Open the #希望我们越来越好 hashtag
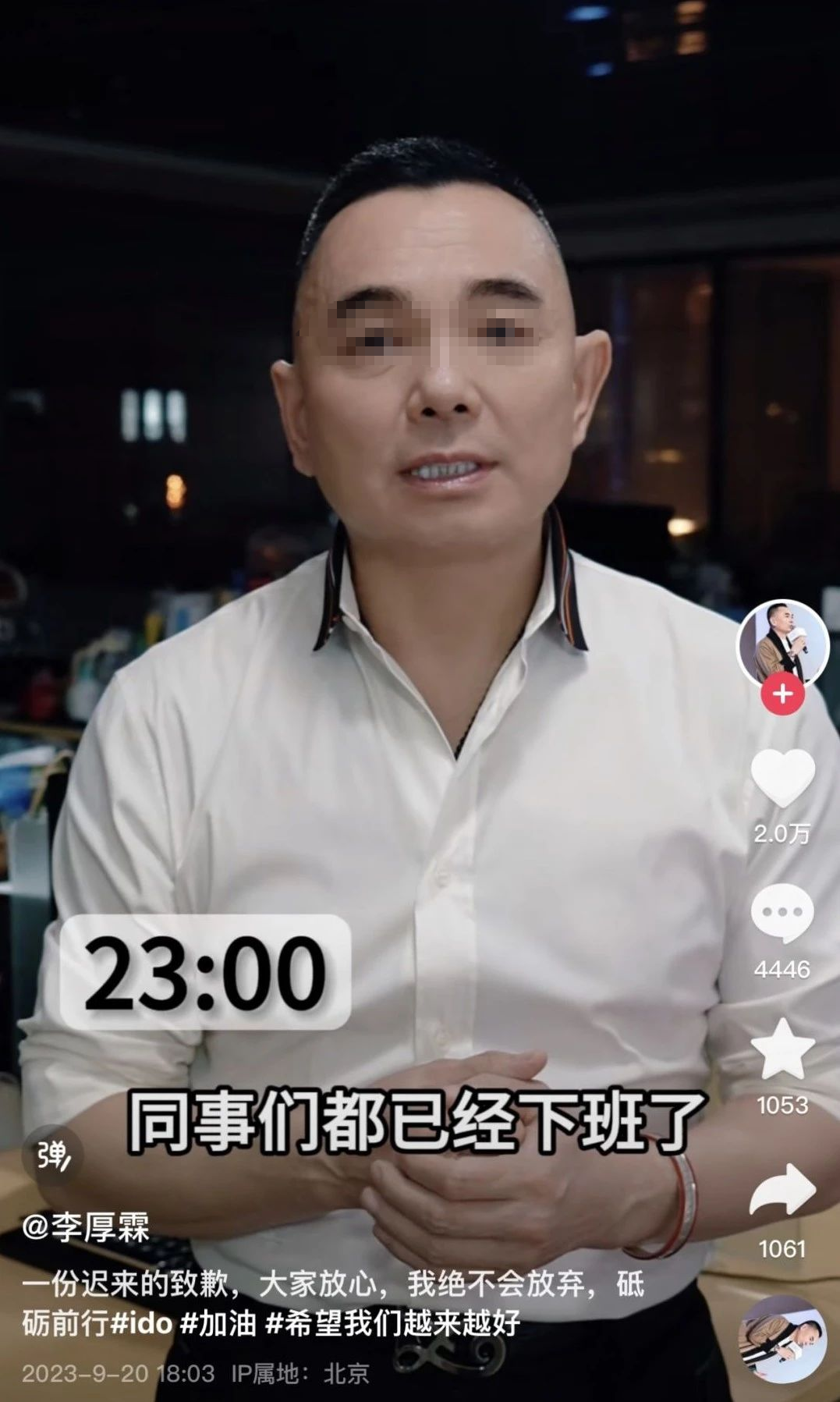The width and height of the screenshot is (840, 1402). point(392,1323)
